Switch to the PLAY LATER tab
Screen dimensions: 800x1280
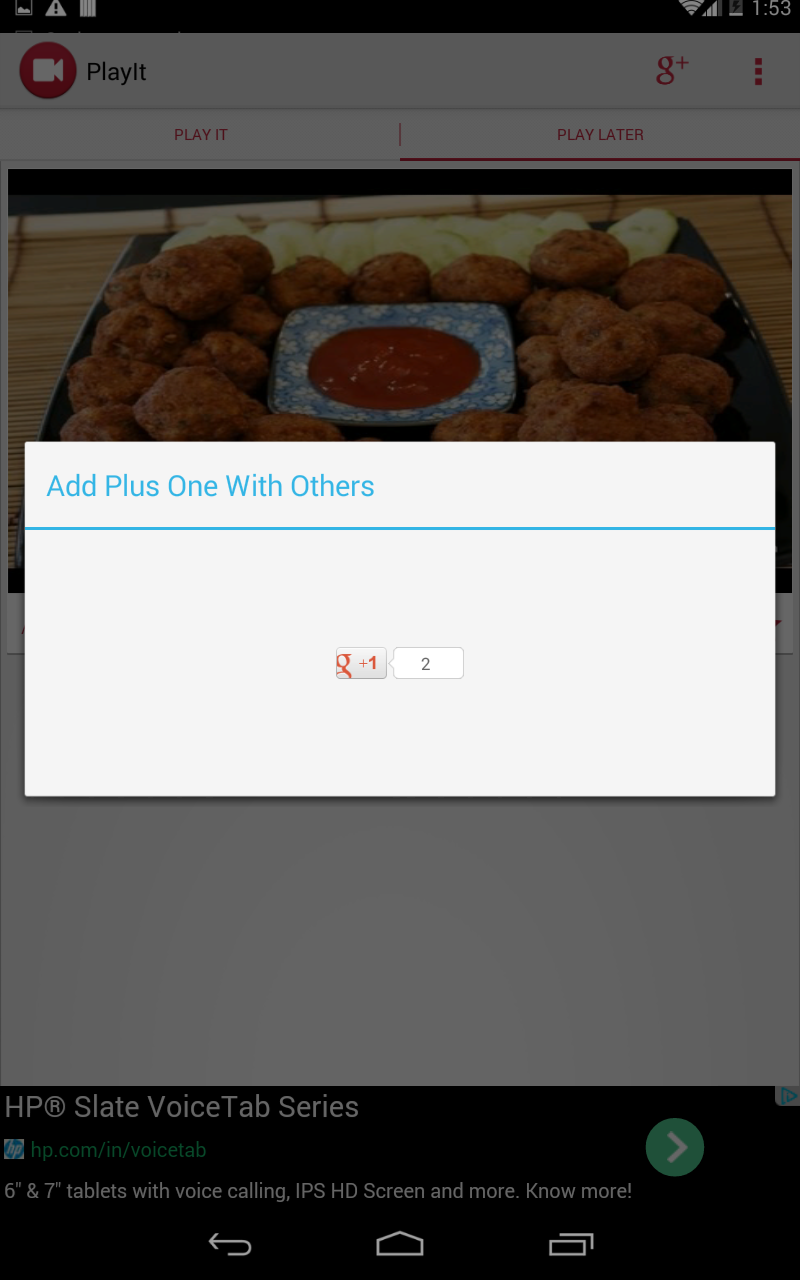600,135
